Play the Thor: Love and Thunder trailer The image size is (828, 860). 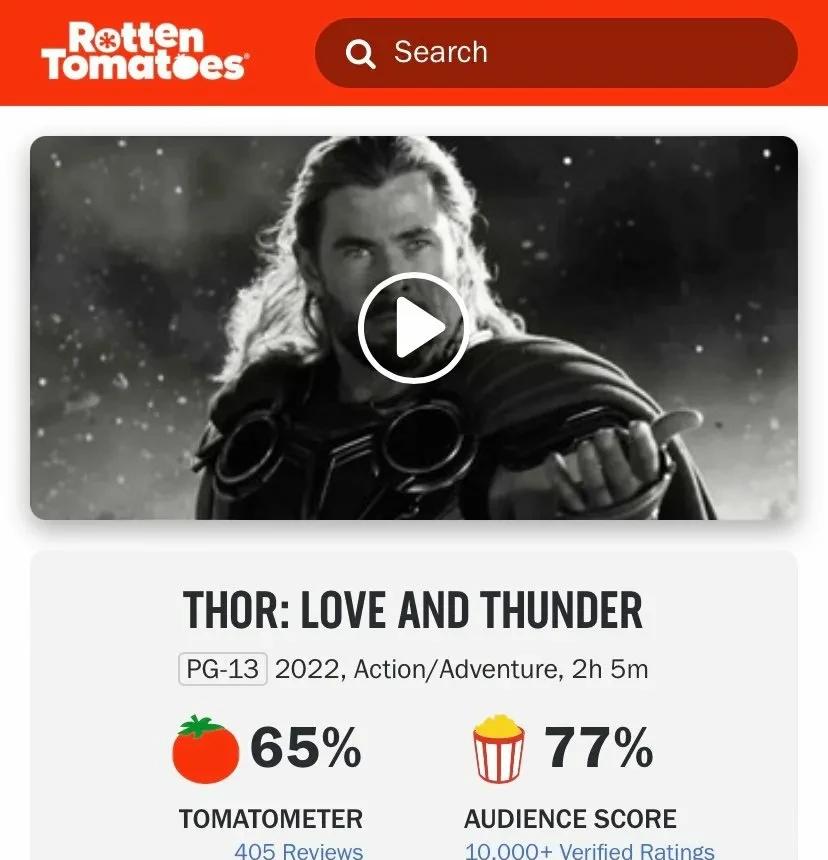pyautogui.click(x=413, y=328)
